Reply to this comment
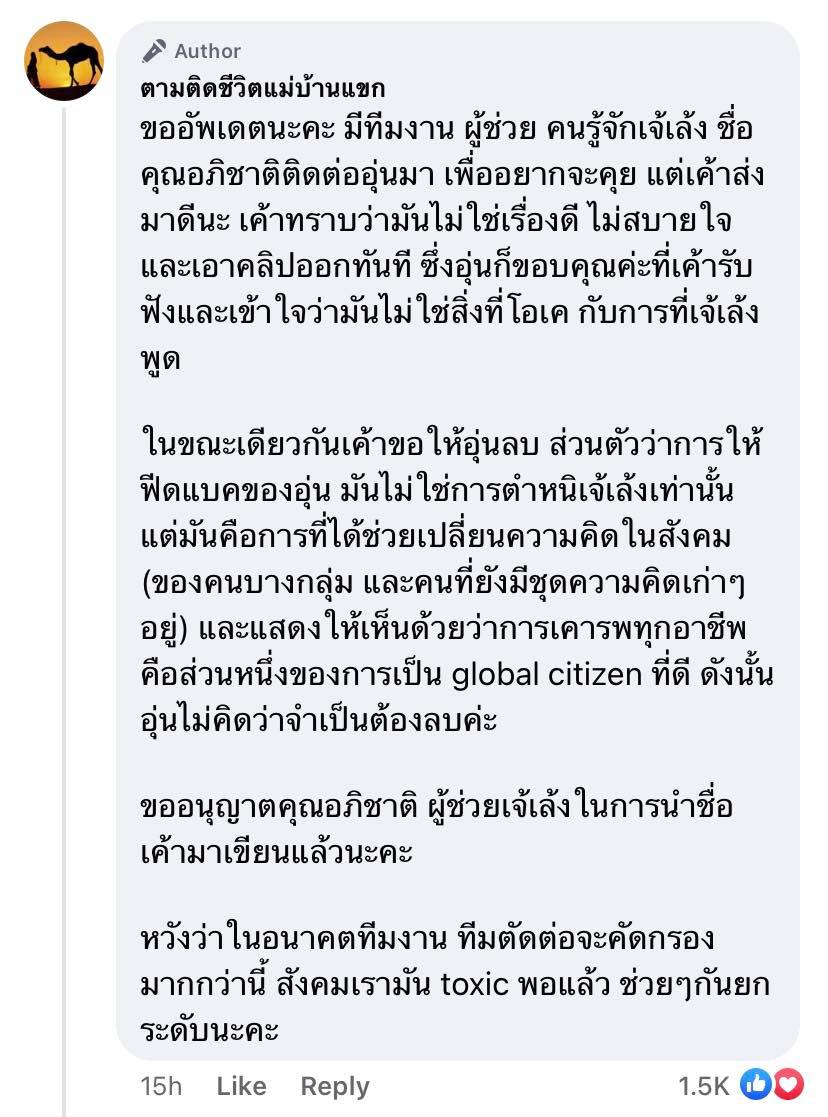The height and width of the screenshot is (1117, 828). [335, 1086]
